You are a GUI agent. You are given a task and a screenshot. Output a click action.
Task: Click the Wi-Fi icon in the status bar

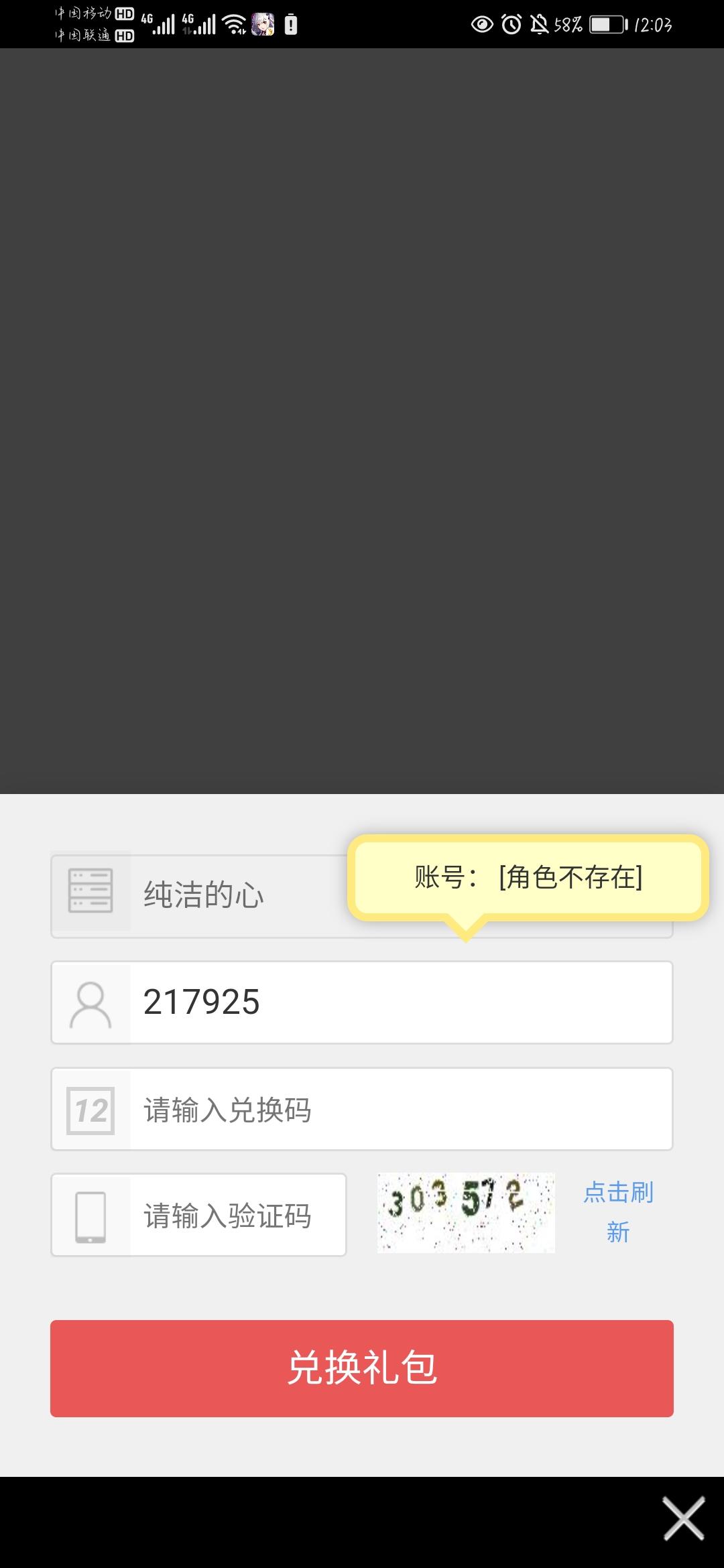click(233, 23)
